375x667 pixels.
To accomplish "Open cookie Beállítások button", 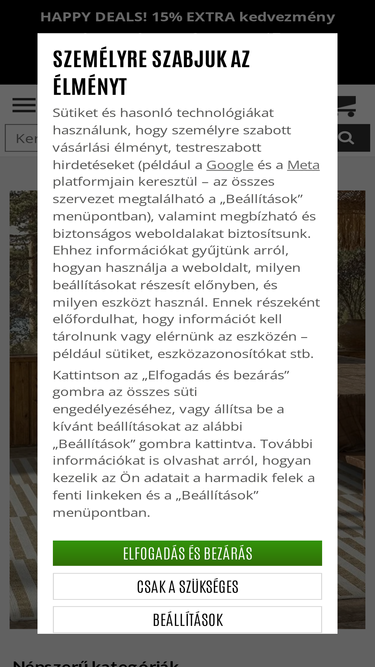I will 187,619.
